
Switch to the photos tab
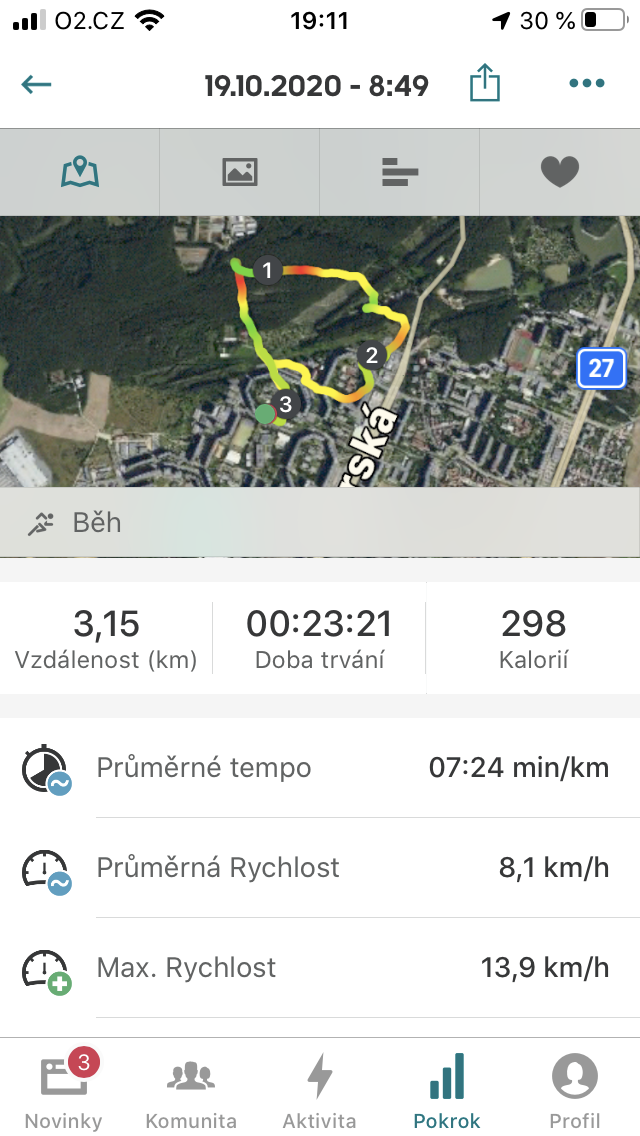[x=240, y=172]
